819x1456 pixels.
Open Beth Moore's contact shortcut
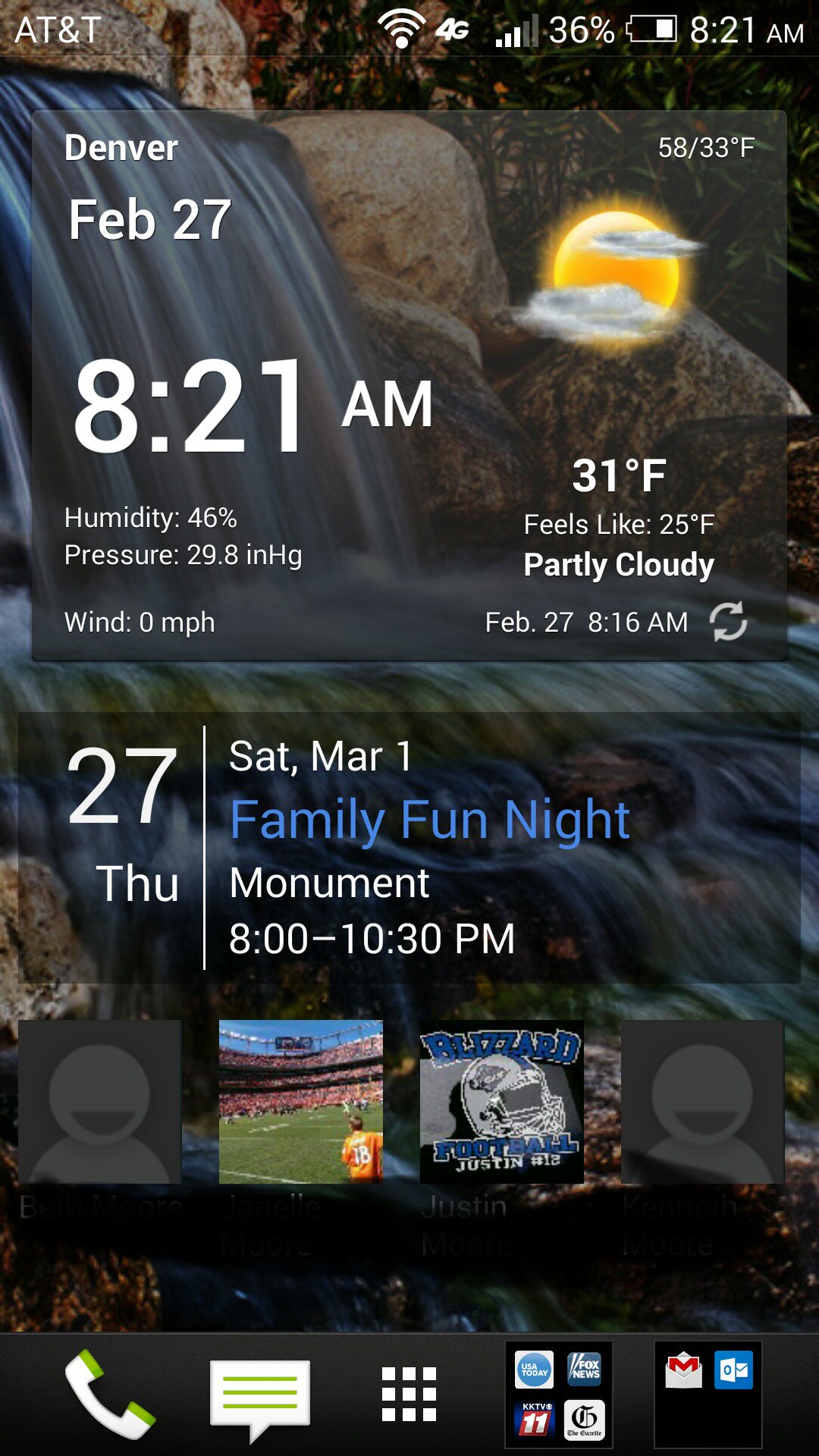point(100,1102)
